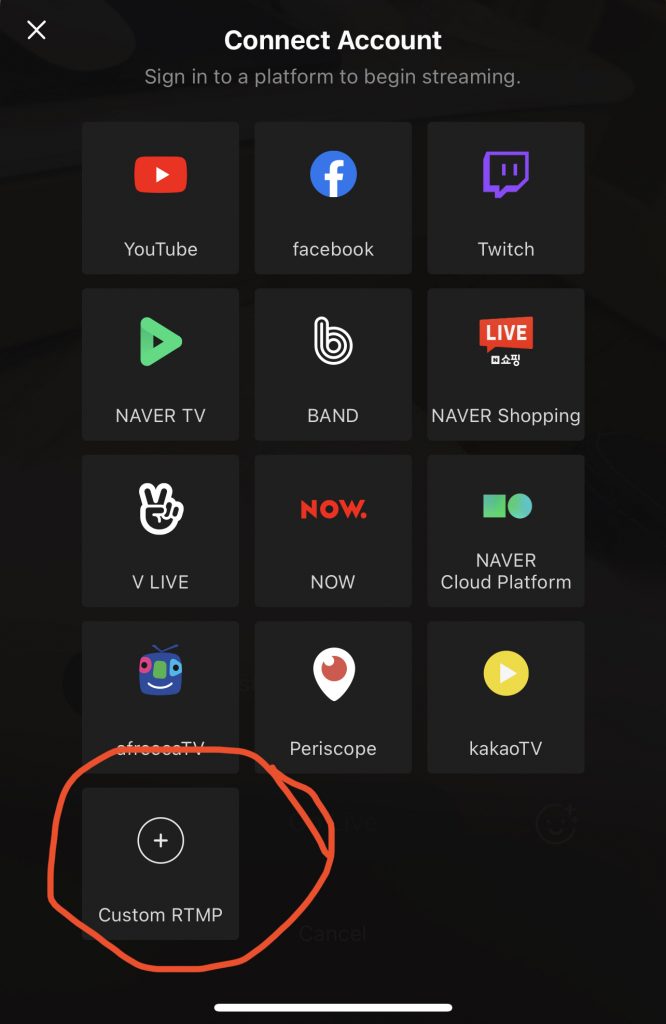Choose NAVER Shopping live option
This screenshot has width=666, height=1024.
coord(506,364)
